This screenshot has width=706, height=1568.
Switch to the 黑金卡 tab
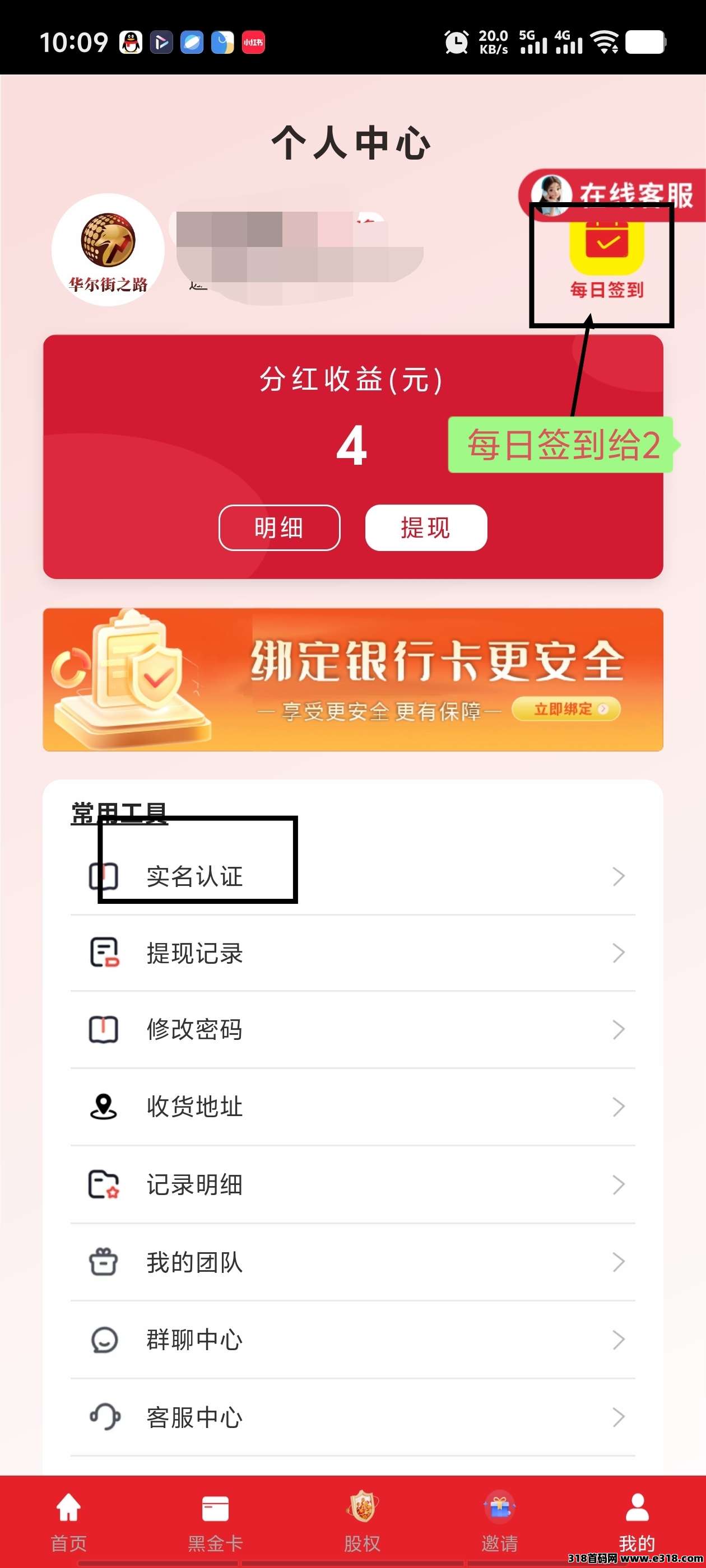point(215,1520)
